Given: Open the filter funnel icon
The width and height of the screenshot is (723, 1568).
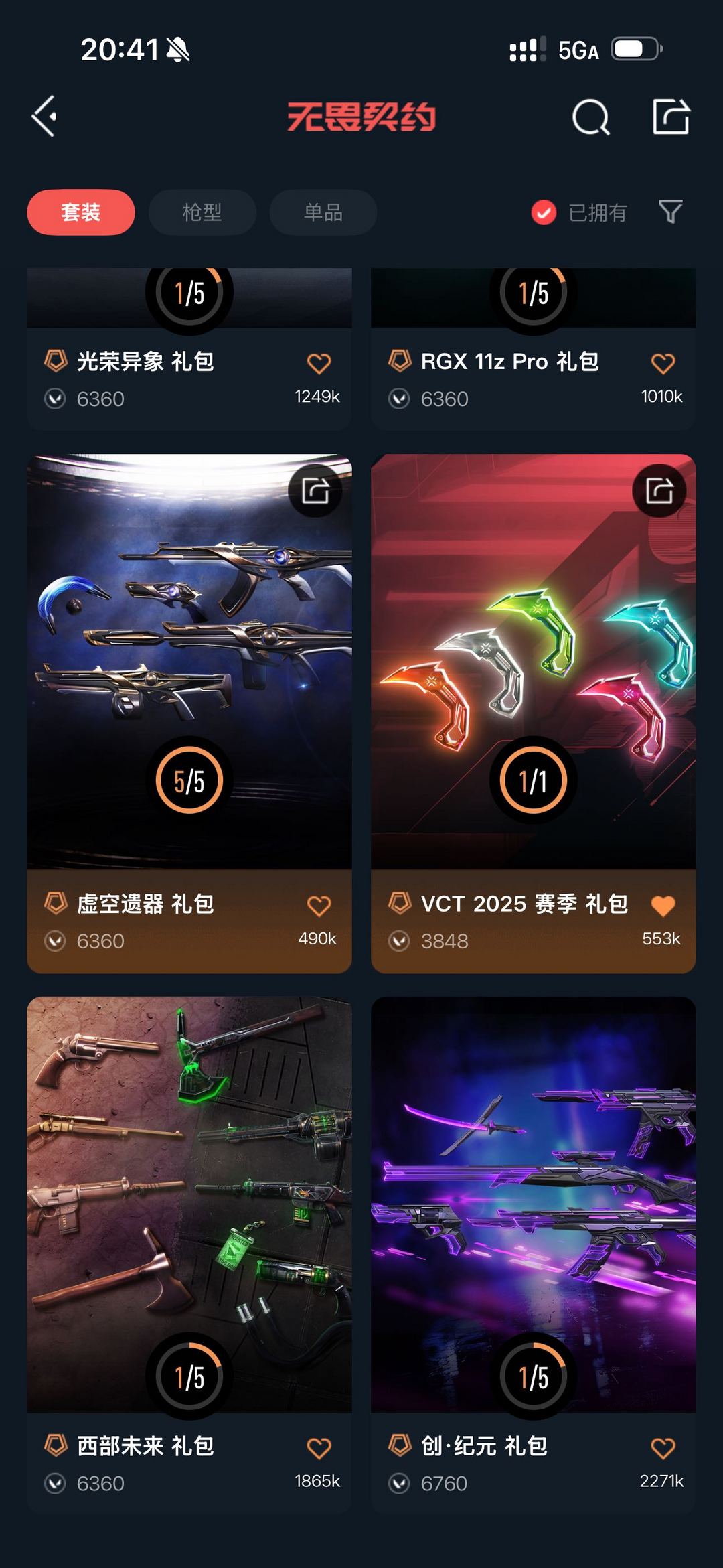Looking at the screenshot, I should point(670,212).
